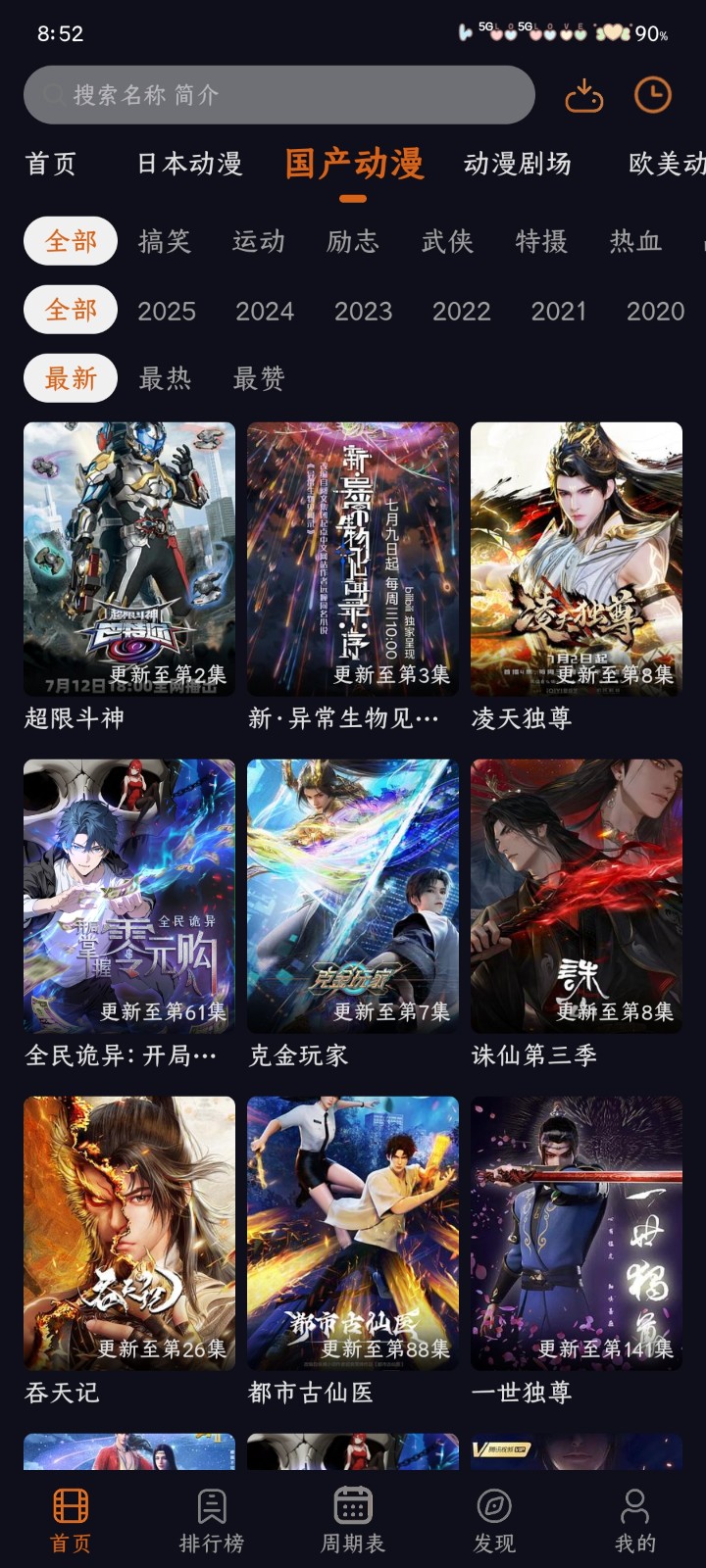Image resolution: width=706 pixels, height=1568 pixels.
Task: Open the download manager icon
Action: click(584, 95)
